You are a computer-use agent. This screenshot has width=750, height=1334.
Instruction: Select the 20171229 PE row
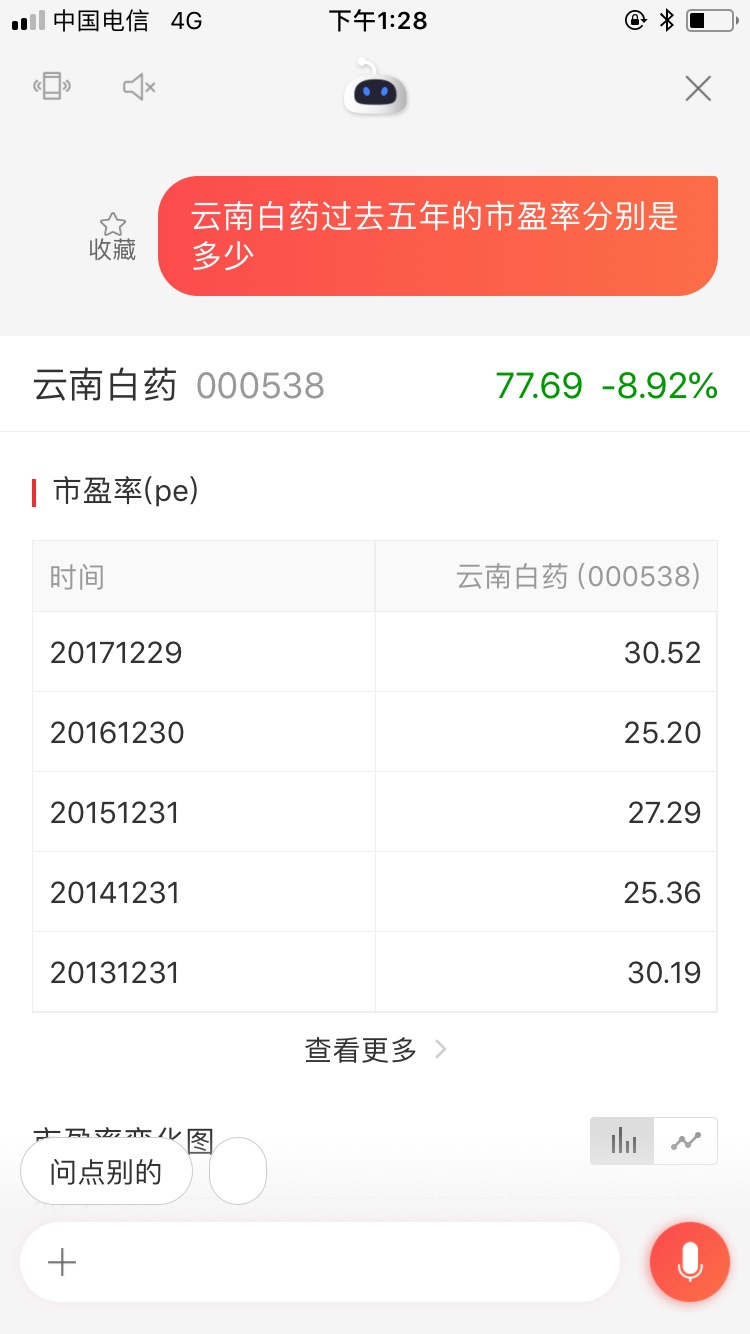(375, 652)
